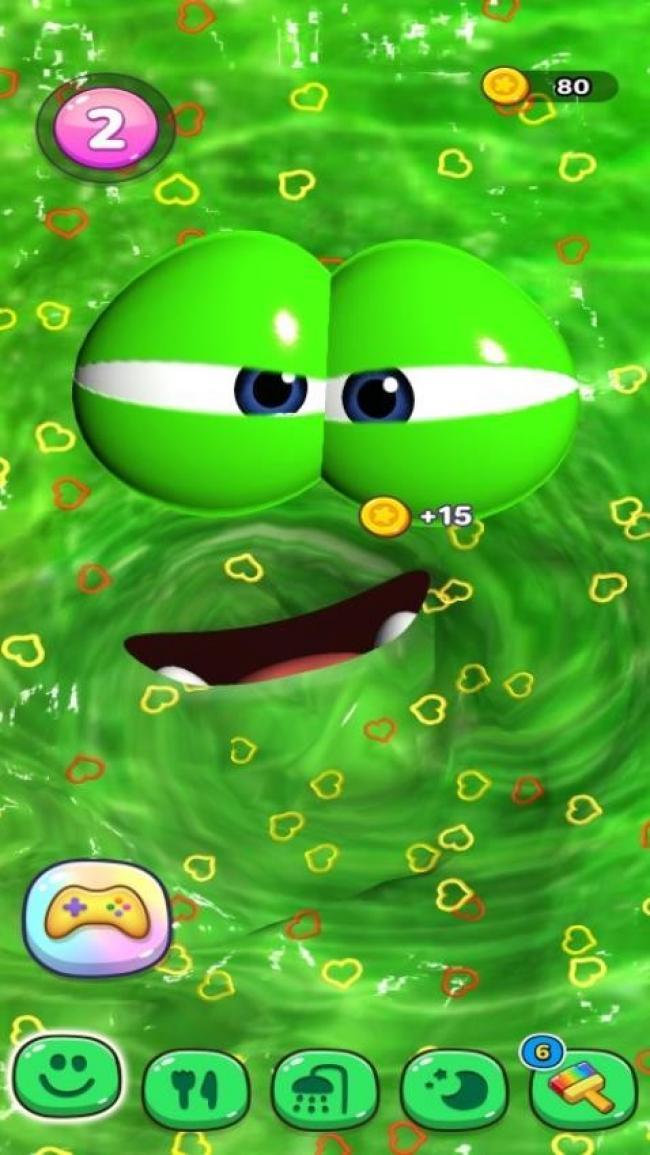Open the coin balance showing 80

point(550,87)
